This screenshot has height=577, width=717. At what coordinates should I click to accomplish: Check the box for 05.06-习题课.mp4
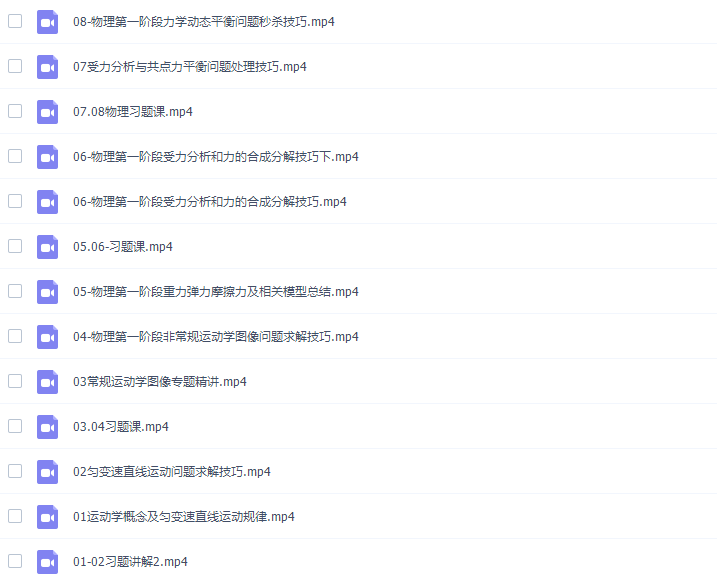(x=15, y=246)
